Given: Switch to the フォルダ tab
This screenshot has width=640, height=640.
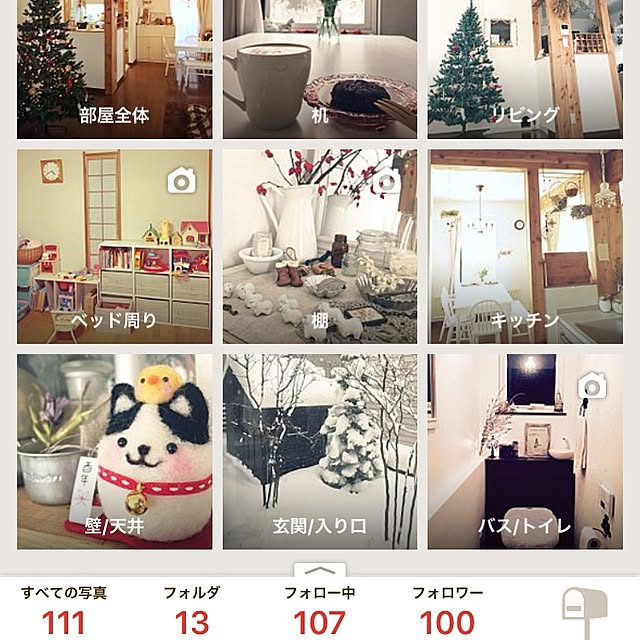Looking at the screenshot, I should tap(191, 610).
